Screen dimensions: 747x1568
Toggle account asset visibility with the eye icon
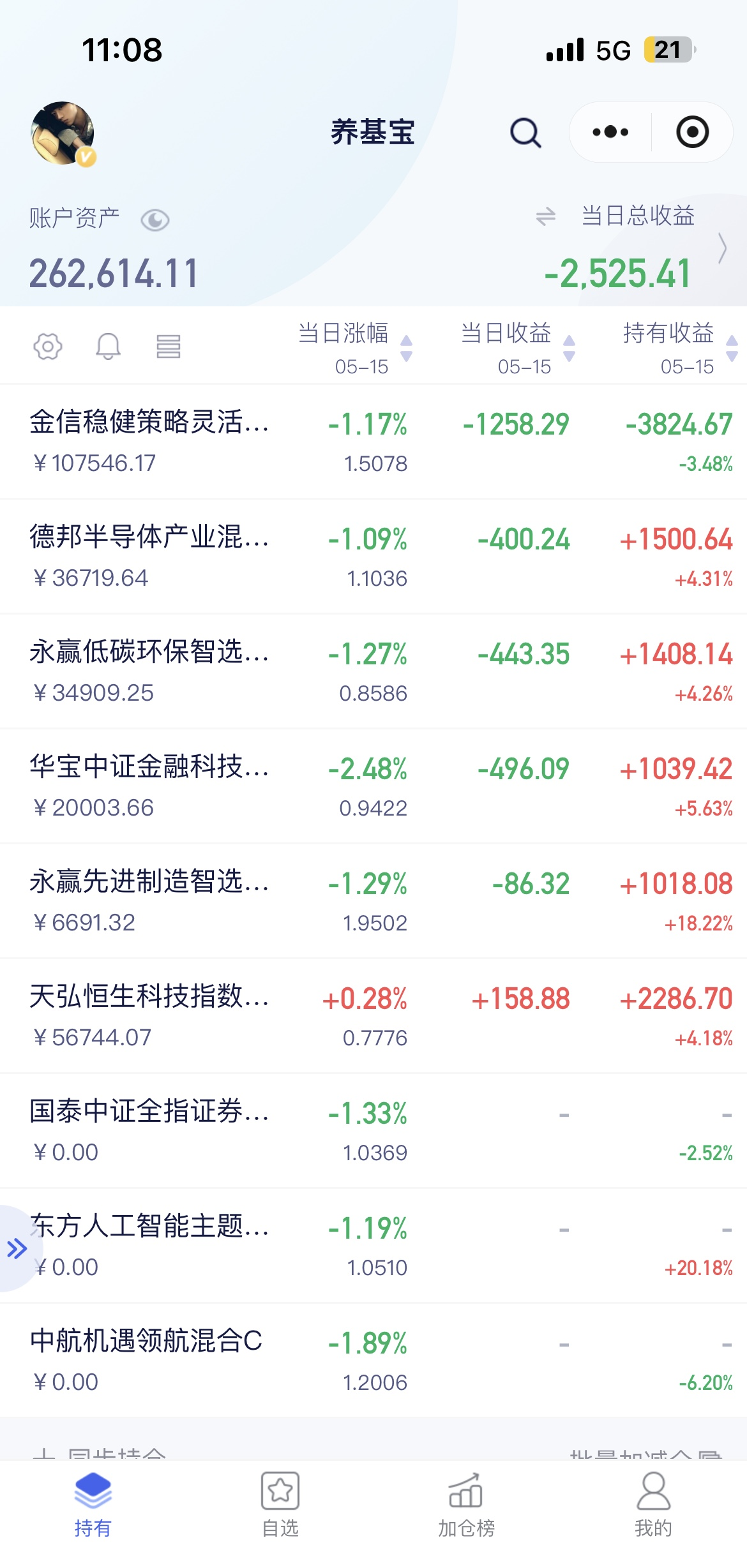(x=155, y=220)
